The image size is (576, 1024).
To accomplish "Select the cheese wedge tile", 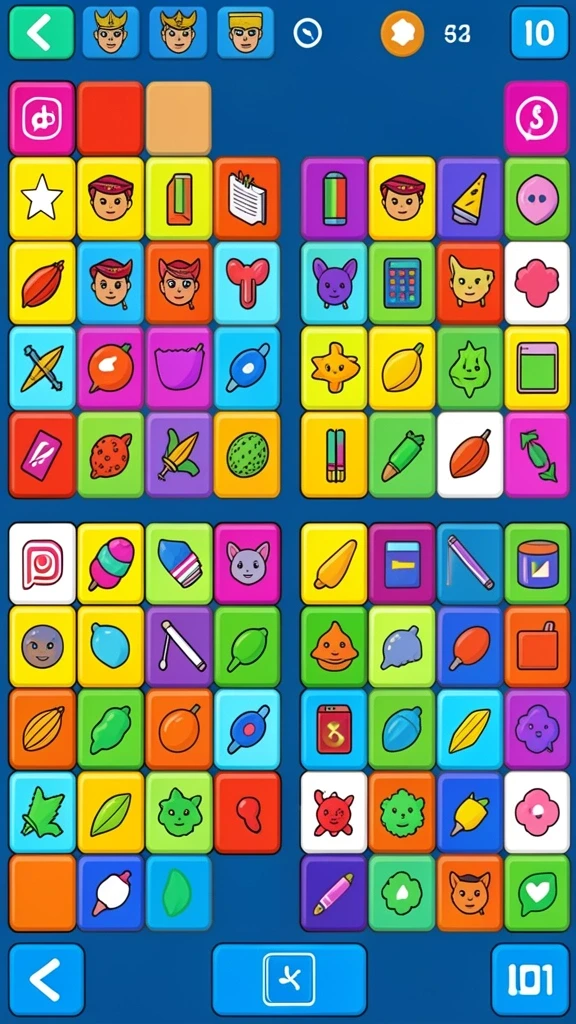I will [470, 199].
